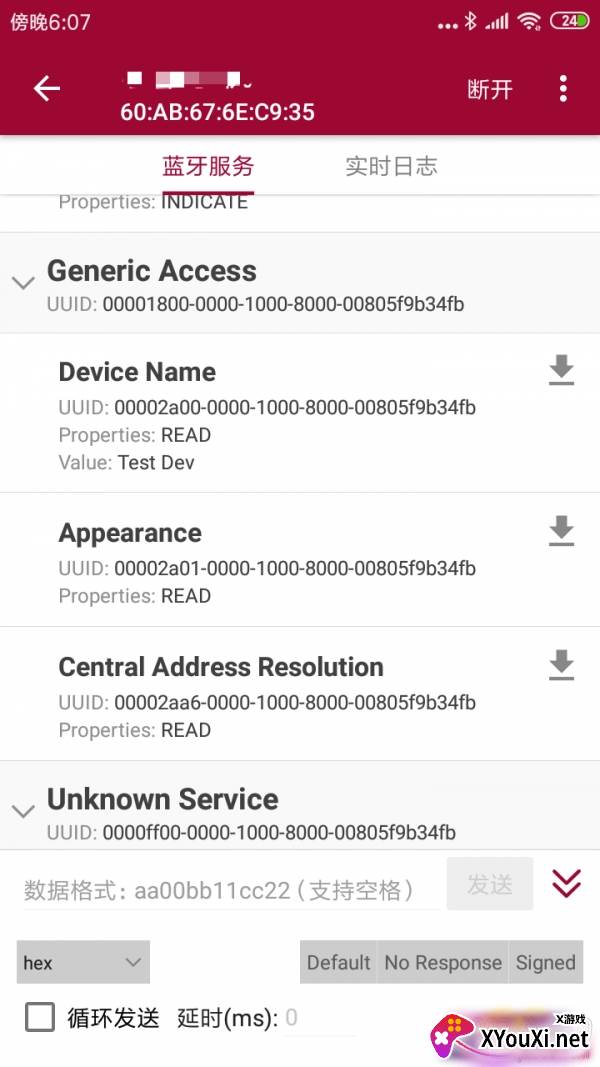Tap the 发送 send button
This screenshot has height=1067, width=600.
(x=490, y=884)
